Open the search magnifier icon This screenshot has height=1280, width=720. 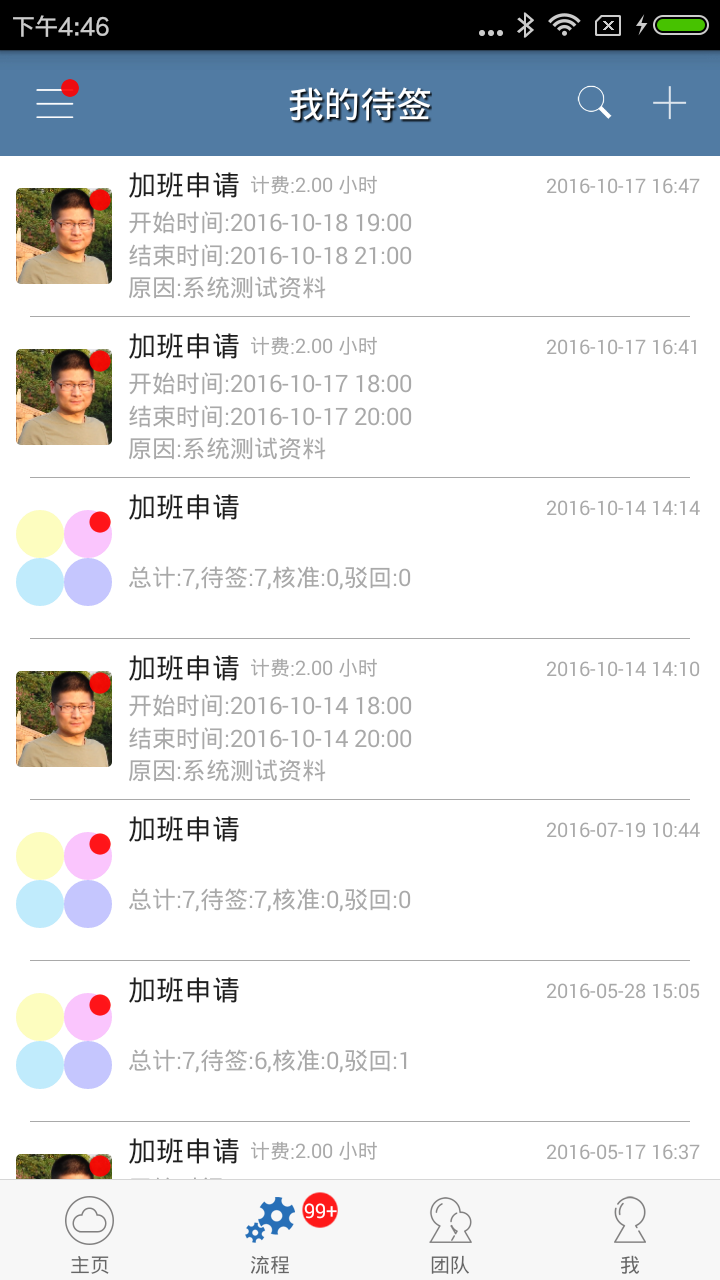pos(594,103)
